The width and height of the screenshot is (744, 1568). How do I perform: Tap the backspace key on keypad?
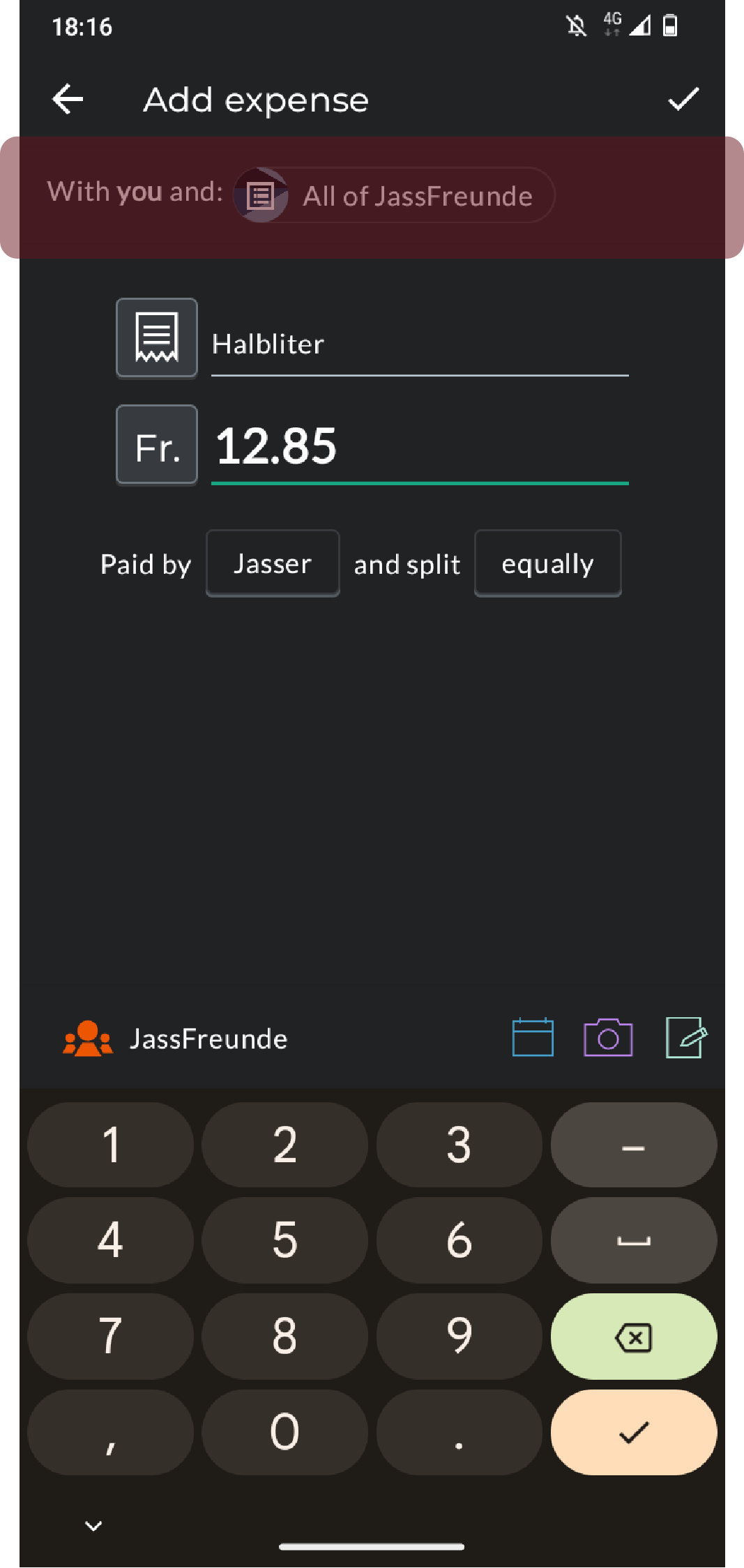633,1337
